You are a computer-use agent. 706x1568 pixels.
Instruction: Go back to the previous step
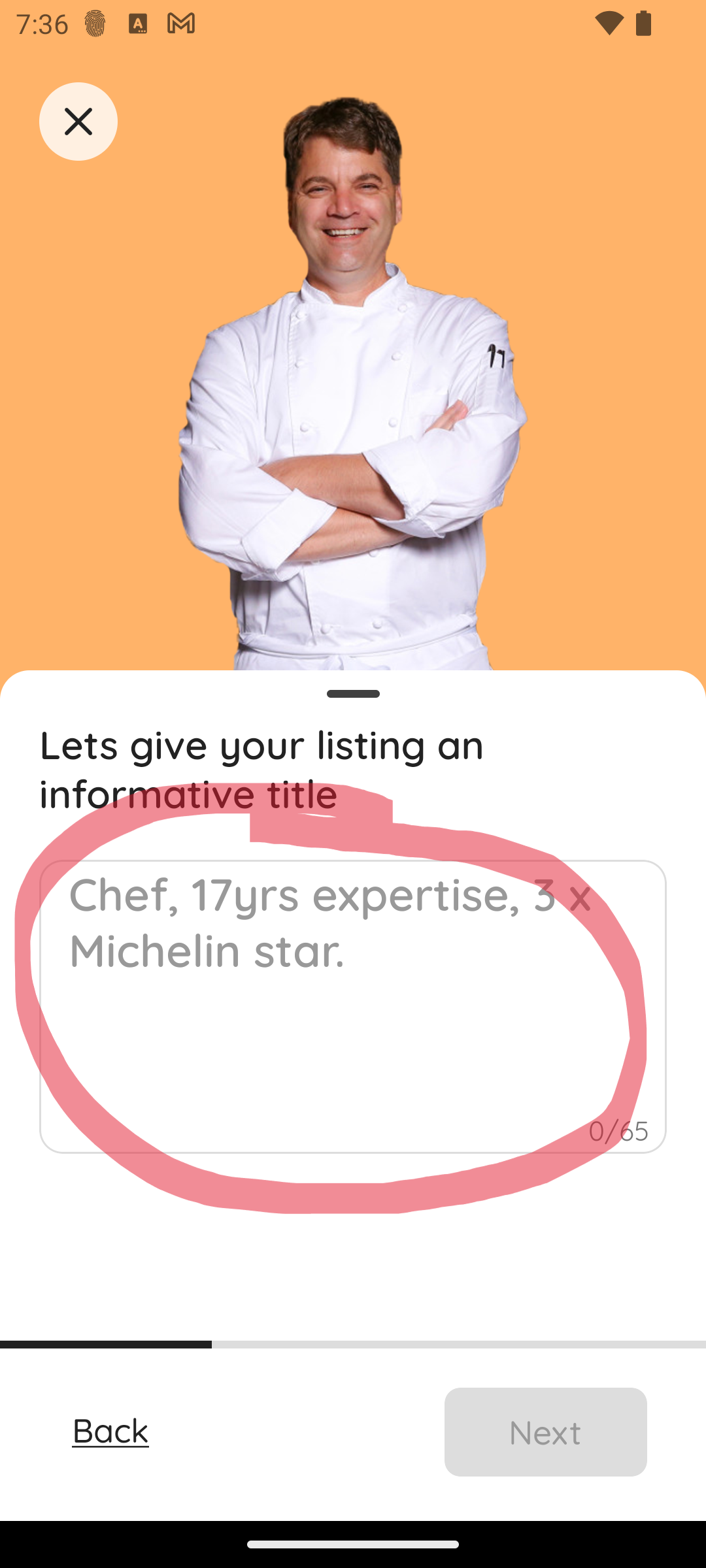tap(110, 1431)
